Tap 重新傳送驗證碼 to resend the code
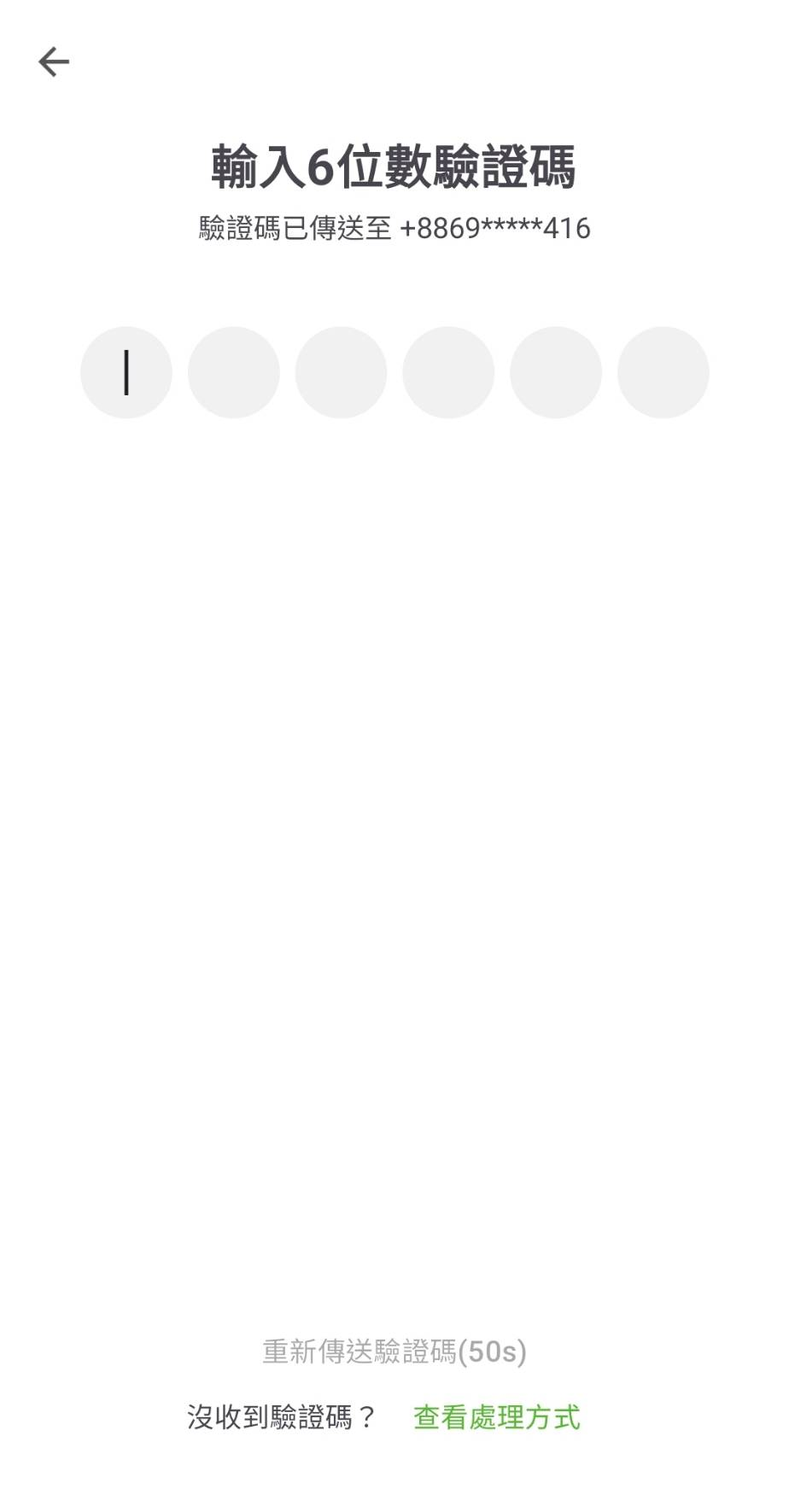Viewport: 789px width, 1512px height. point(394,1351)
